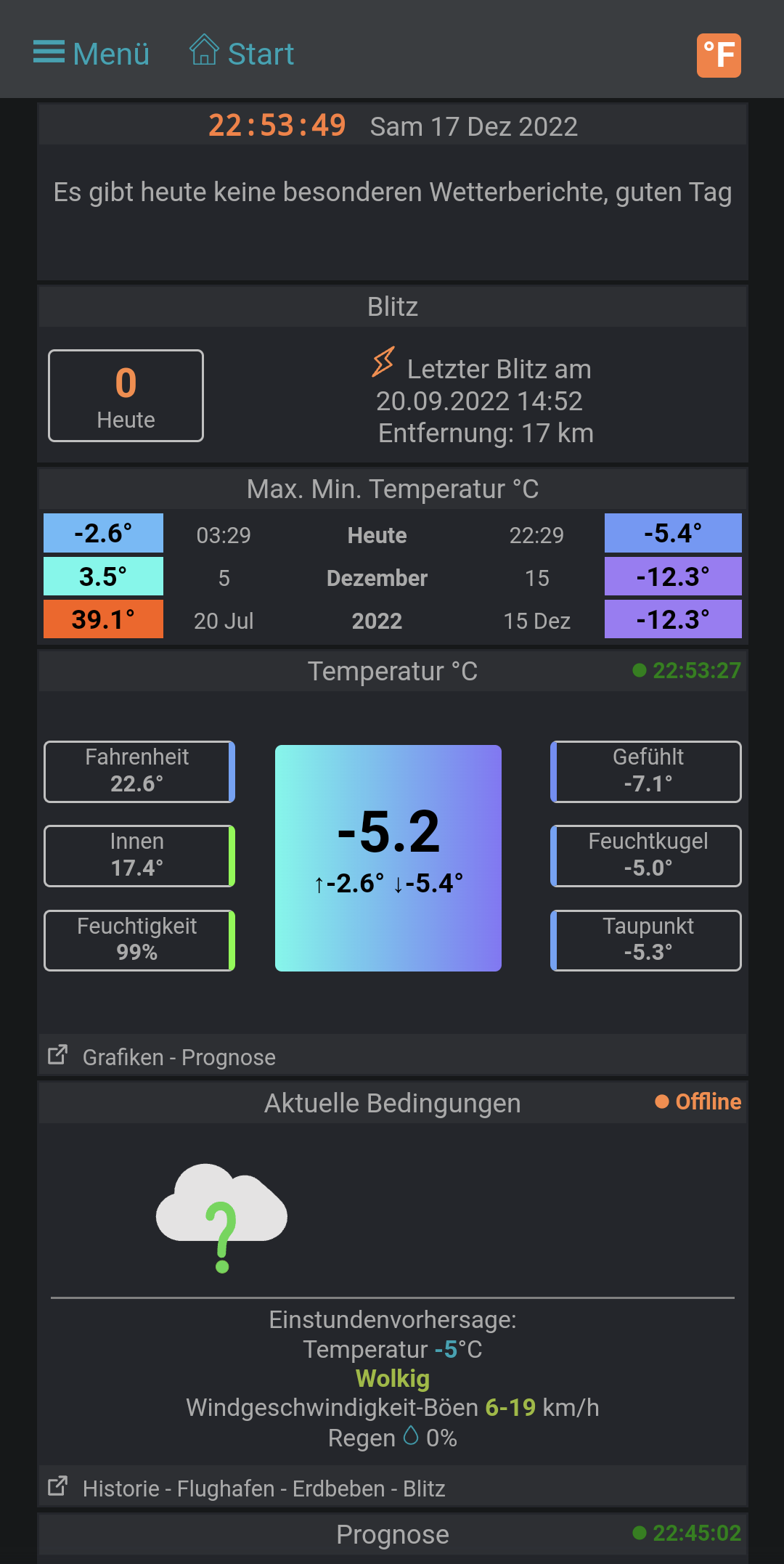
Task: Open the Menü drawer
Action: pyautogui.click(x=91, y=54)
